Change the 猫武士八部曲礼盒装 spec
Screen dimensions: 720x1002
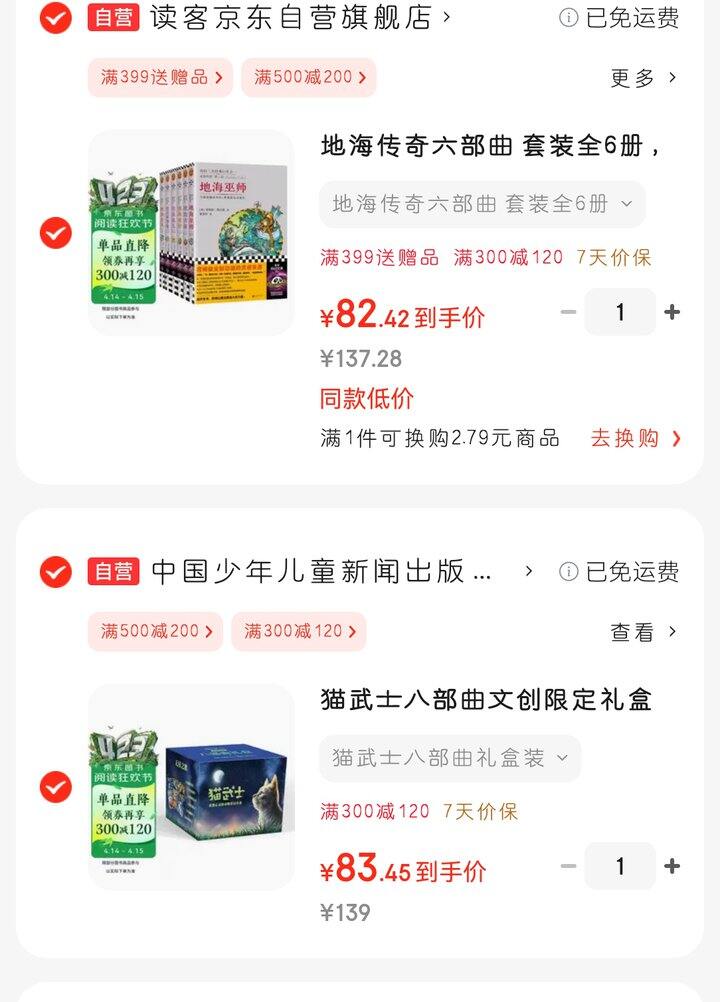(450, 758)
